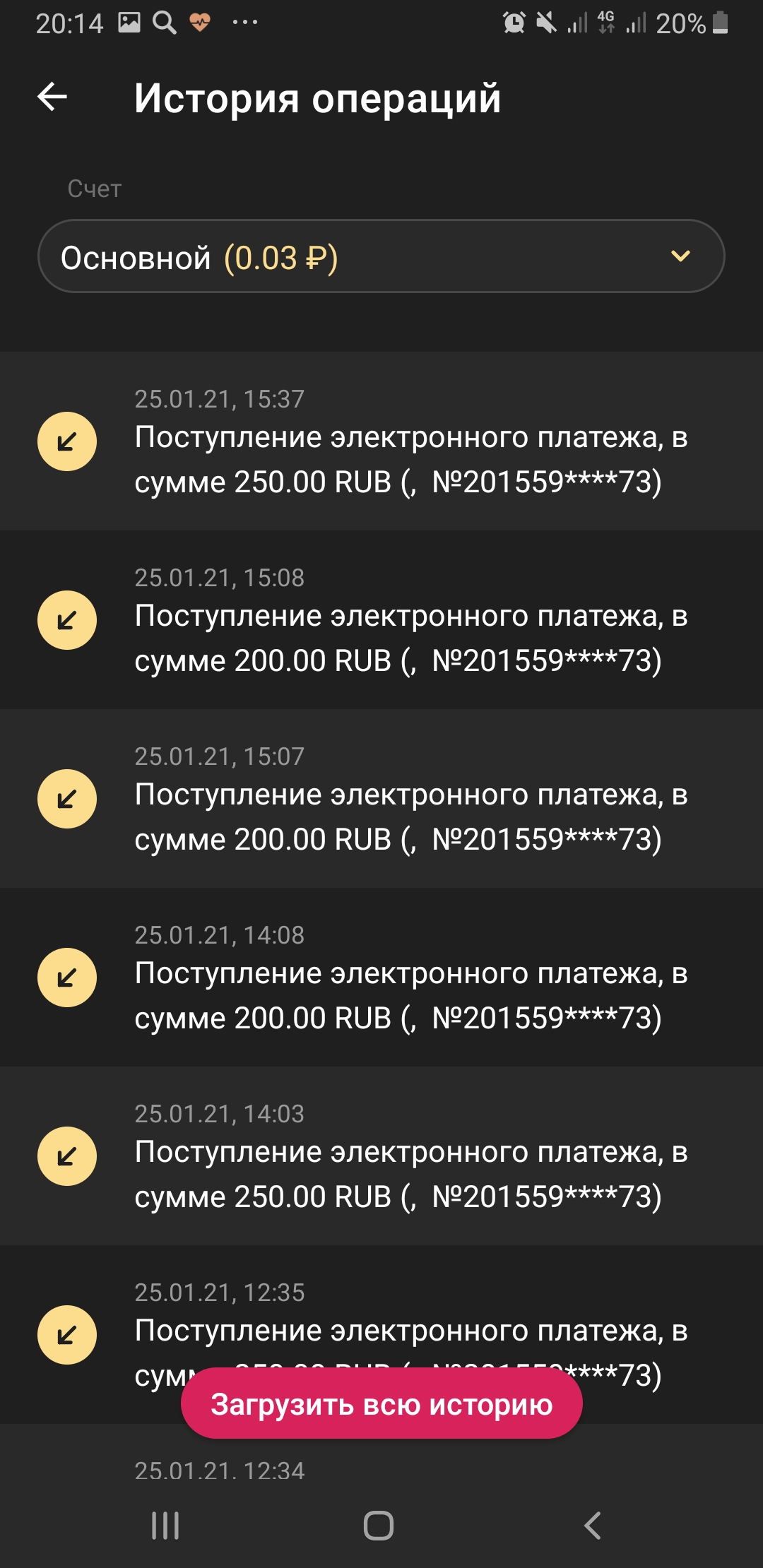Go back from История операций
The image size is (763, 1568).
click(52, 97)
